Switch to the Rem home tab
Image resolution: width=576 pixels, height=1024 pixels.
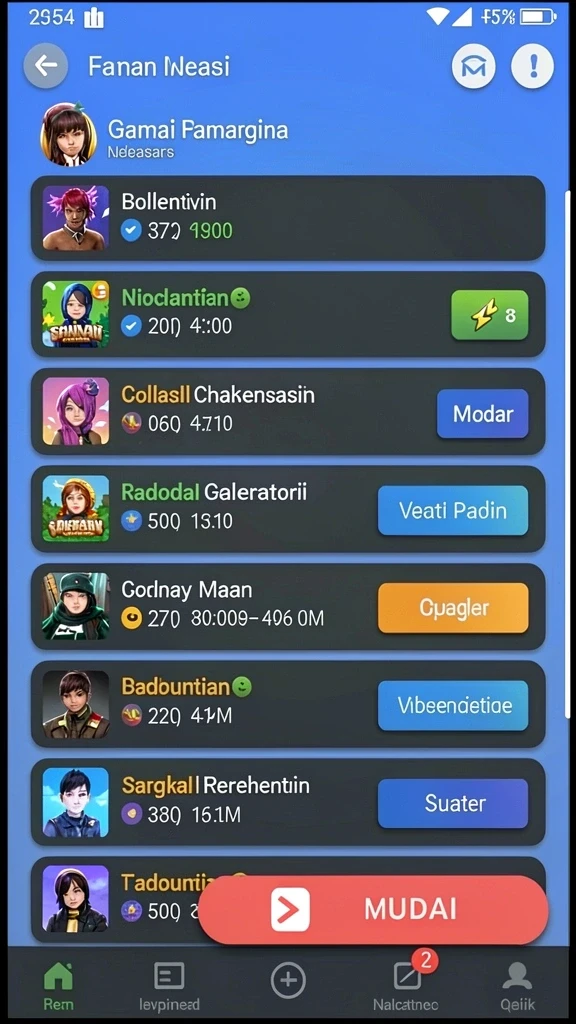tap(58, 987)
